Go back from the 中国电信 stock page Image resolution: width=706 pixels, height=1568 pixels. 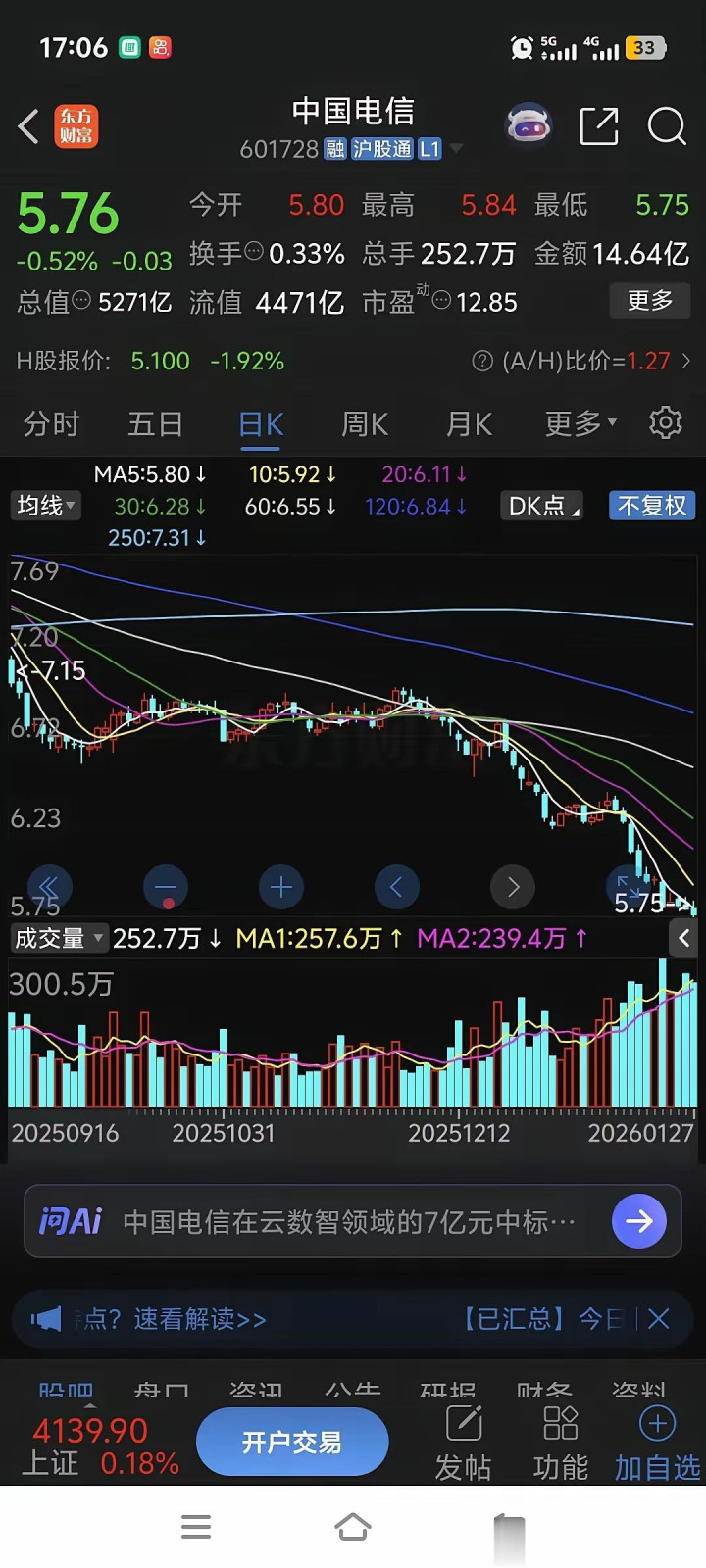point(29,126)
